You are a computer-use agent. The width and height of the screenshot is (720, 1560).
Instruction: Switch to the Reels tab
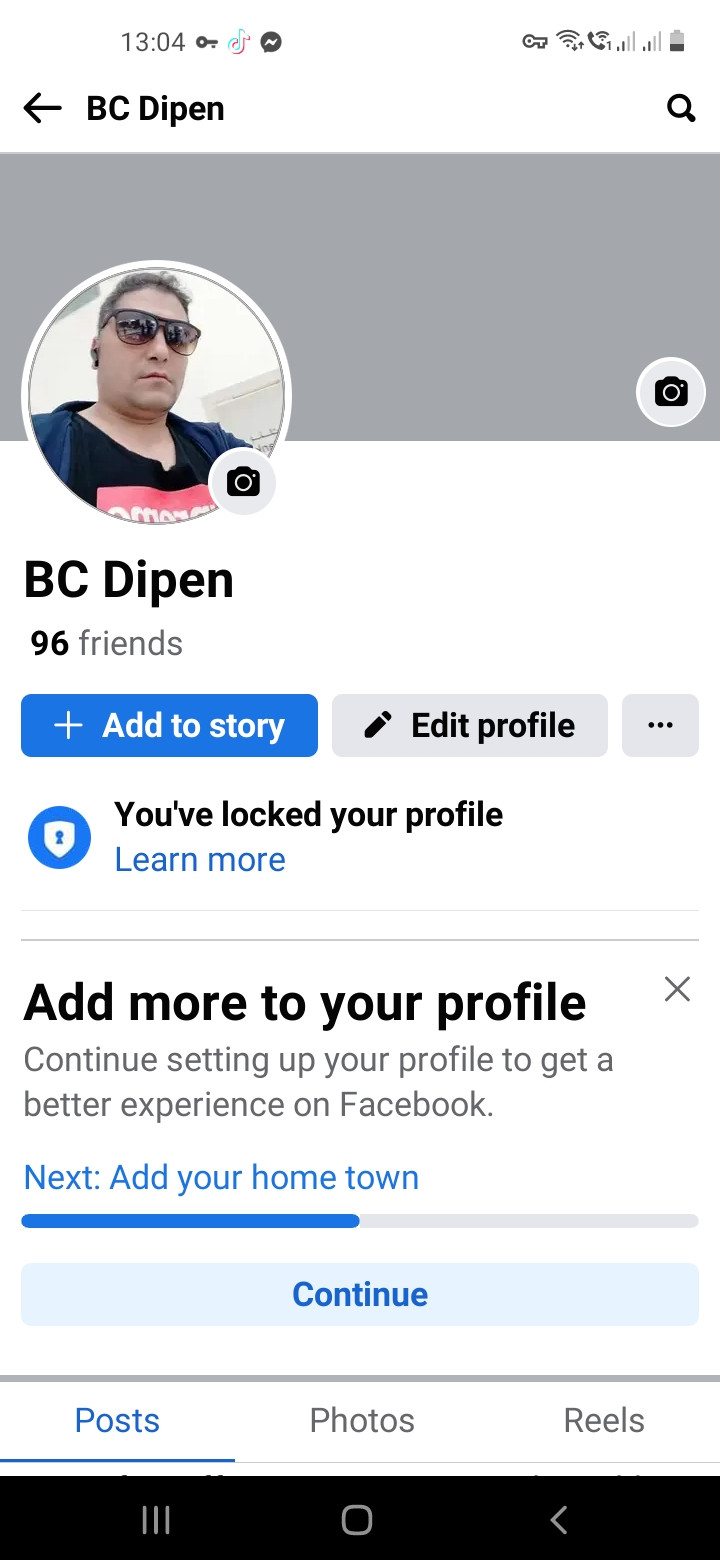click(x=604, y=1420)
